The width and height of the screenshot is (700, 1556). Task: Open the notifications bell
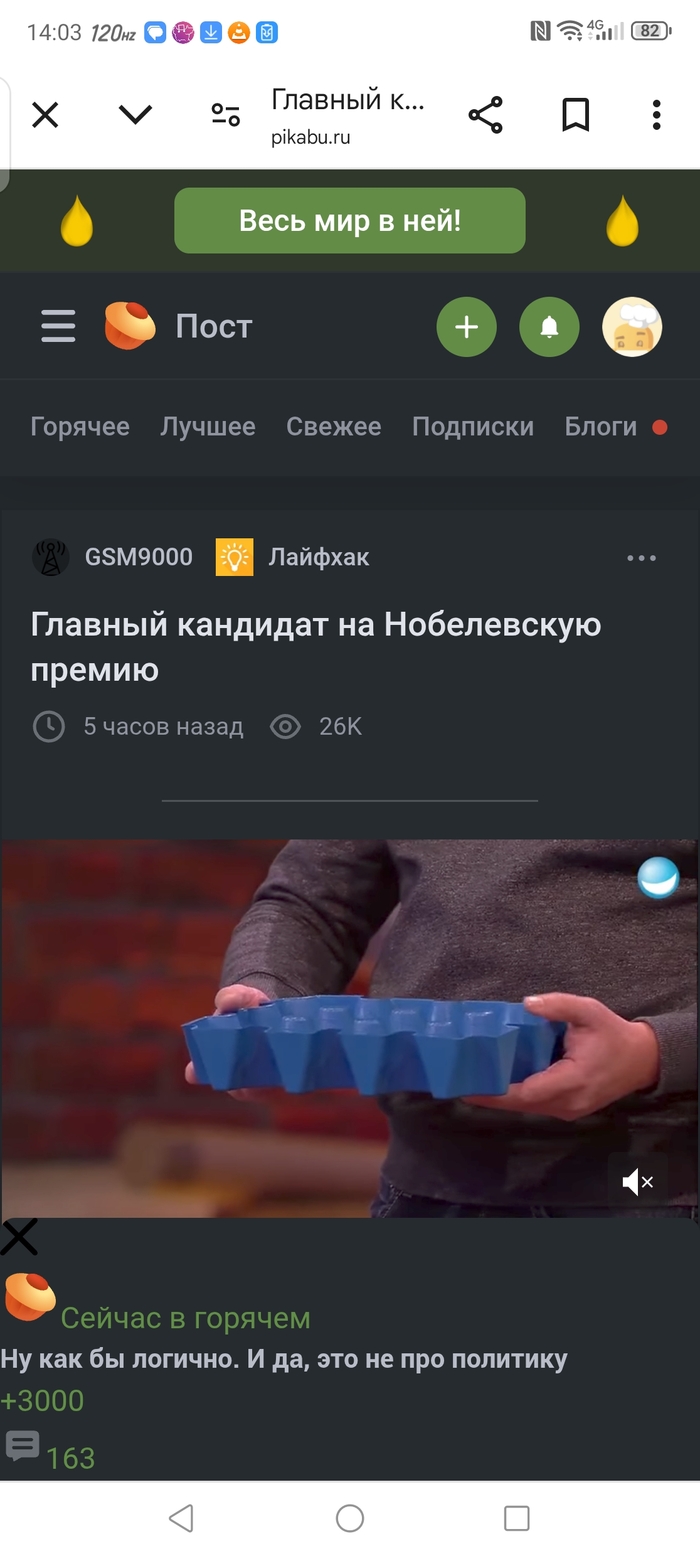(549, 327)
